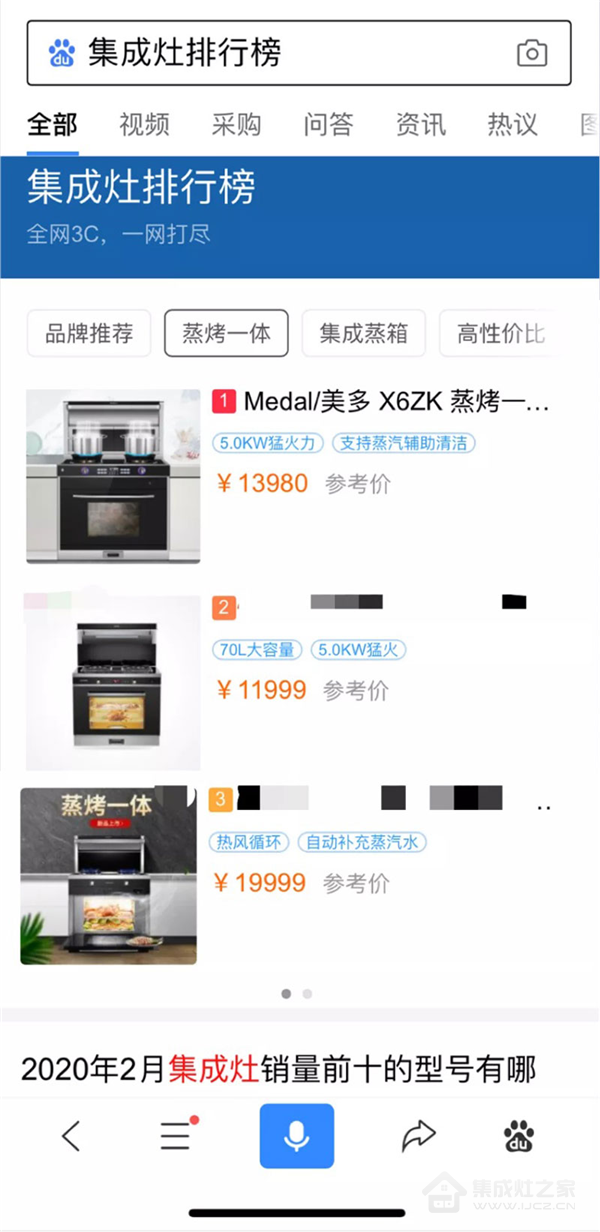Open the bottom menu icon
The height and width of the screenshot is (1232, 600).
coord(176,1136)
